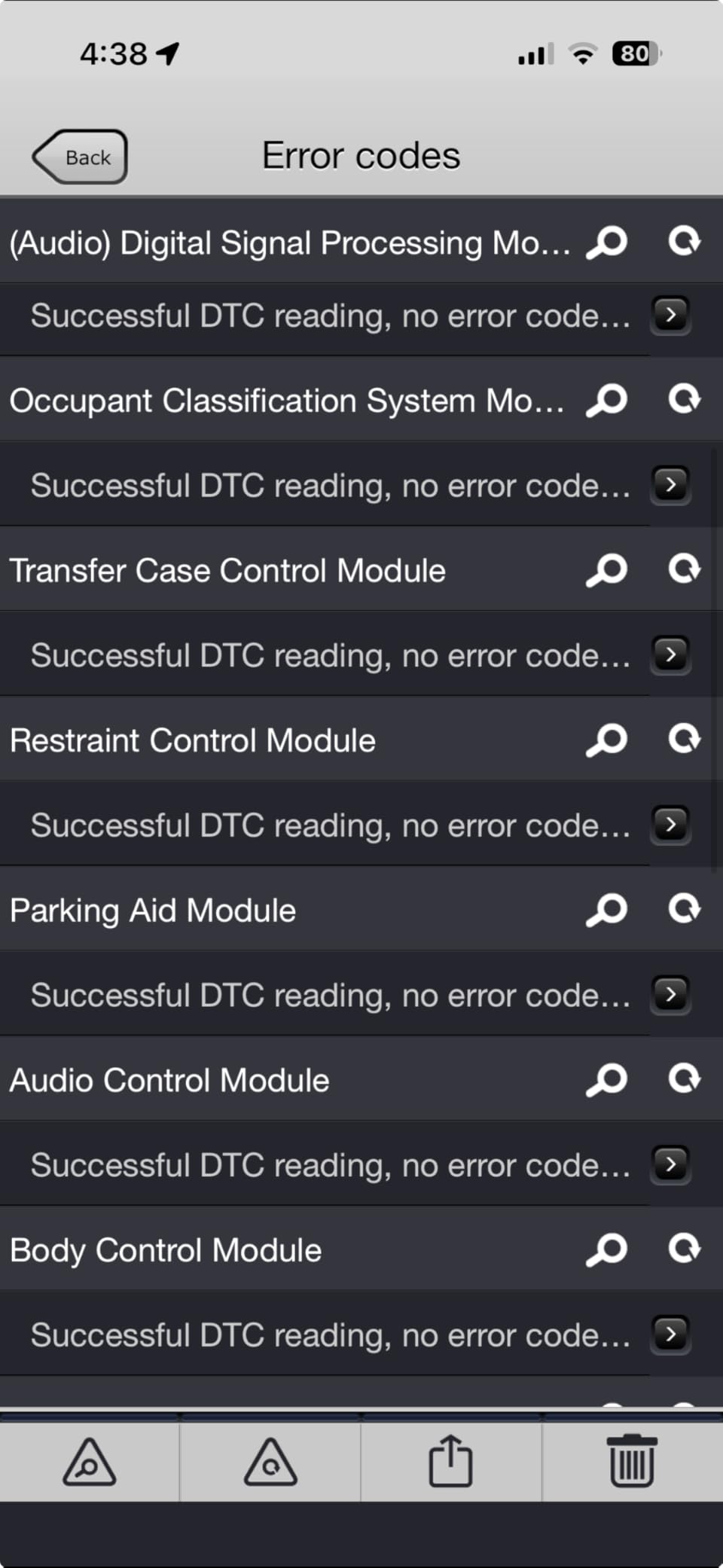Tap the Back button
The width and height of the screenshot is (723, 1568).
79,156
